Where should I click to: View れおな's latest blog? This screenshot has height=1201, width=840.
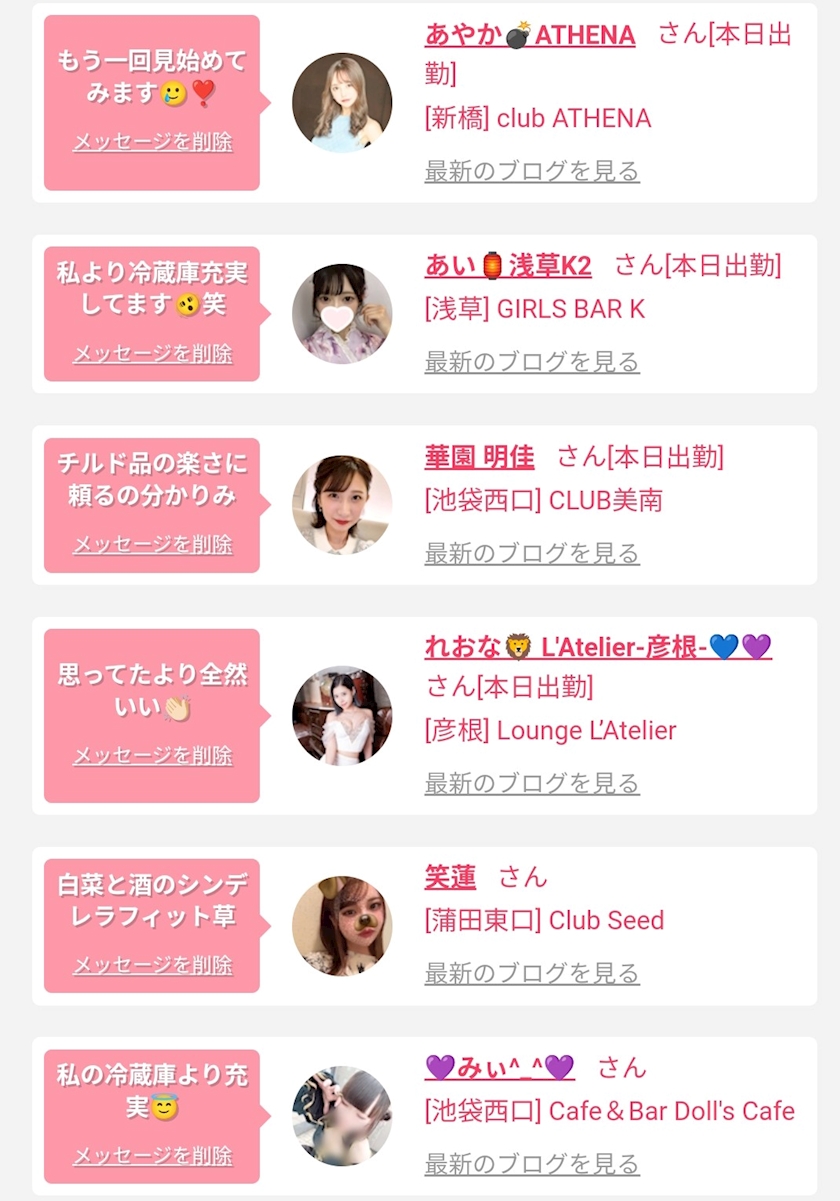point(532,783)
